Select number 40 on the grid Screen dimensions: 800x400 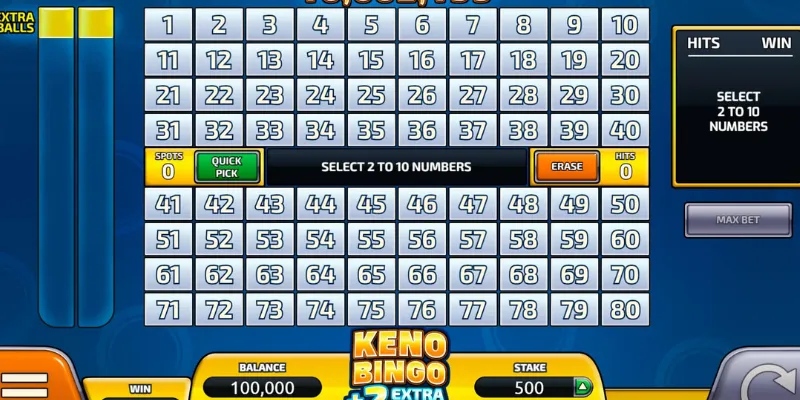click(x=624, y=130)
